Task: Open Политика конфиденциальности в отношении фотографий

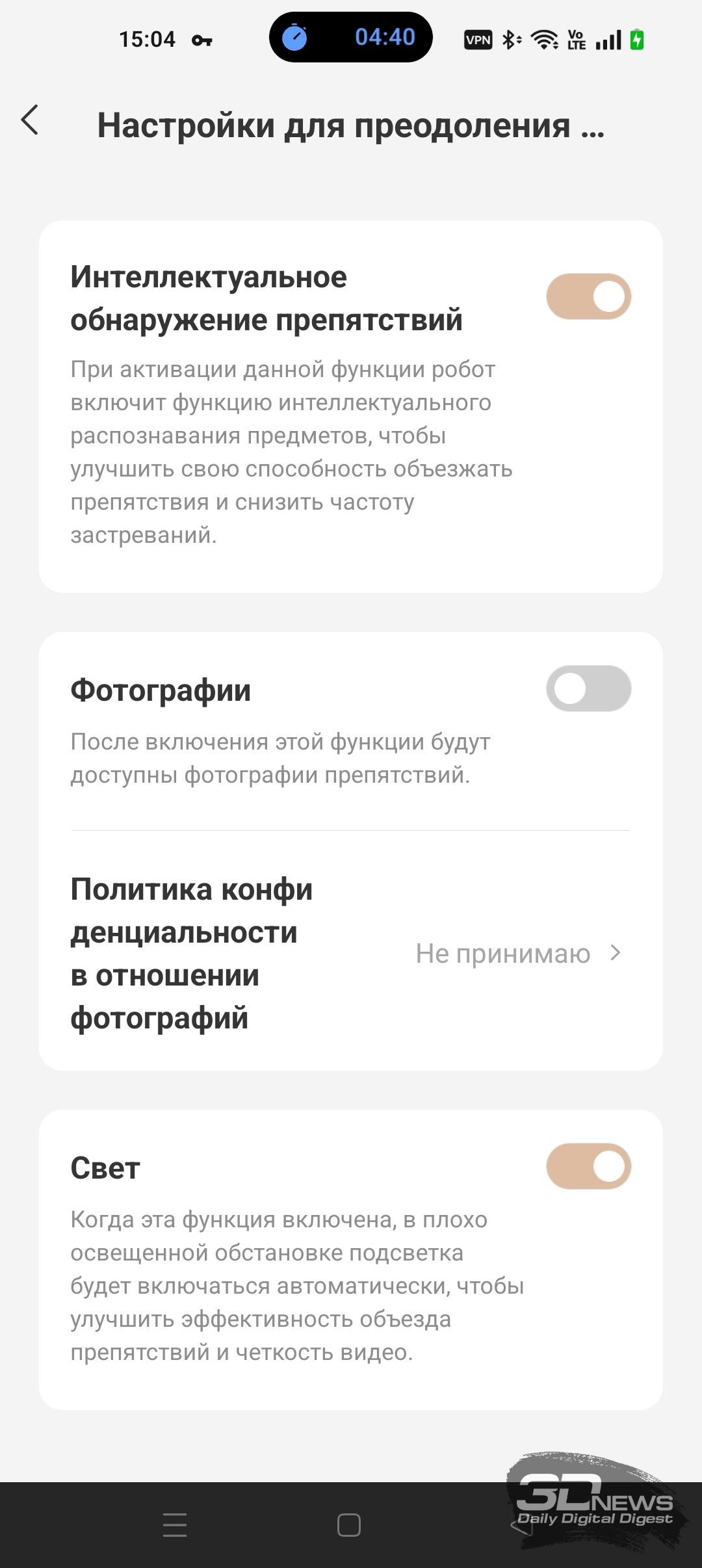Action: click(x=351, y=953)
